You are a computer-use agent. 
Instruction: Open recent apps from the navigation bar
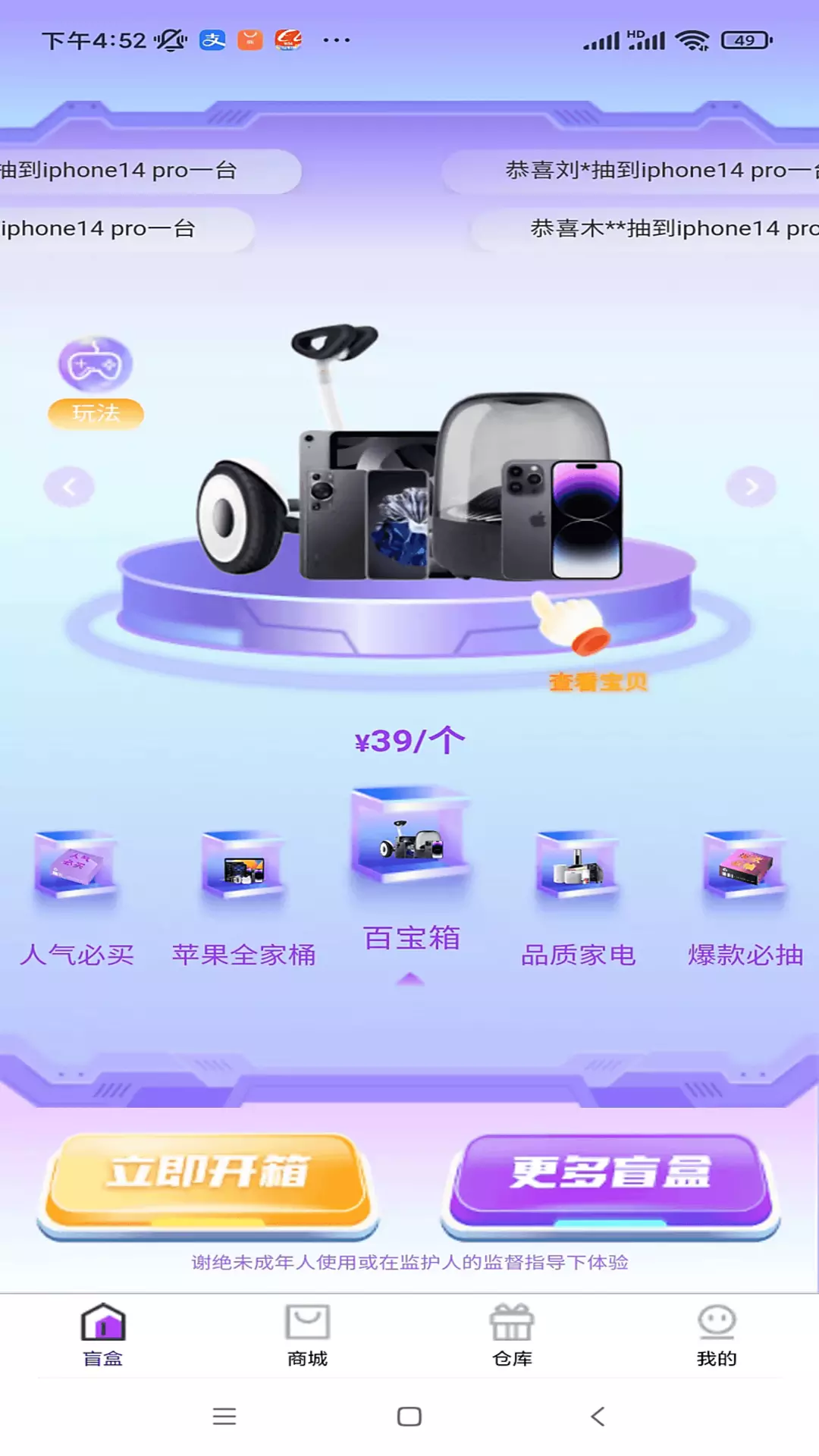(x=224, y=1416)
